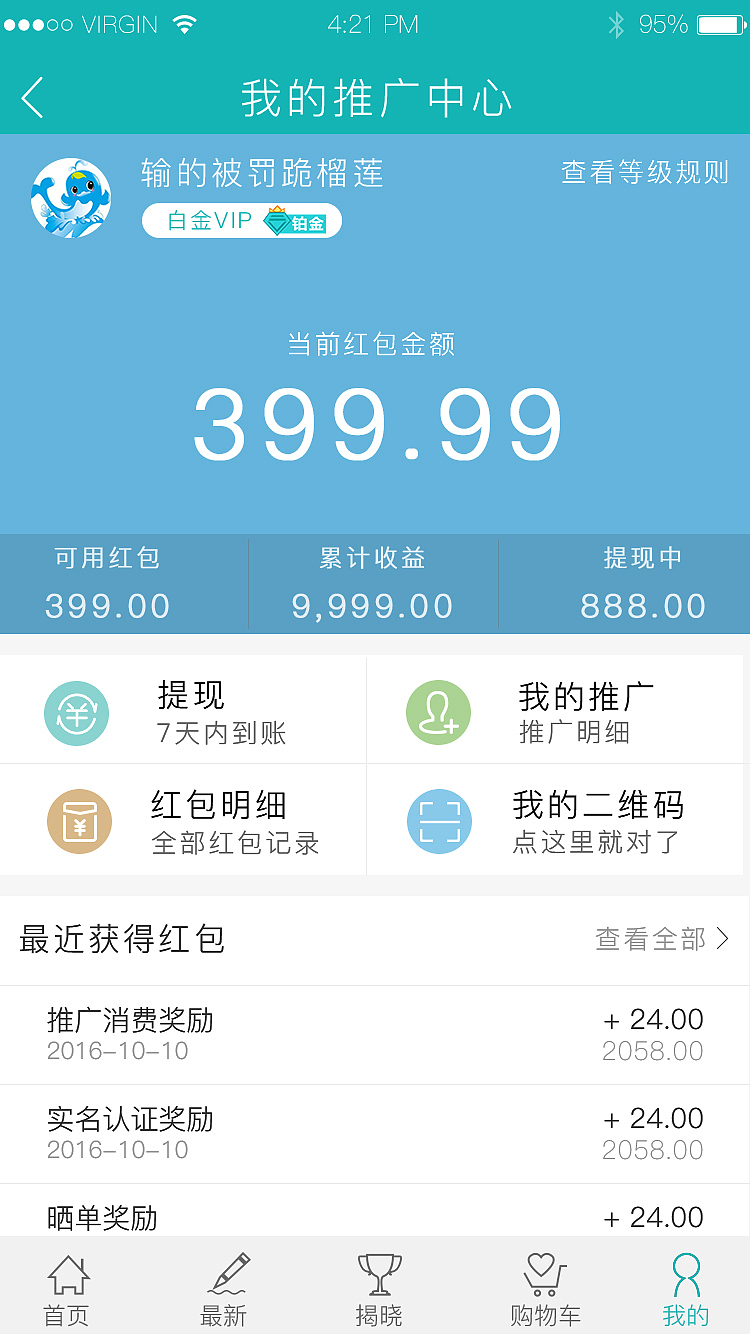The height and width of the screenshot is (1334, 750).
Task: Tap the 累计收益 9,999.00 stat
Action: tap(373, 583)
